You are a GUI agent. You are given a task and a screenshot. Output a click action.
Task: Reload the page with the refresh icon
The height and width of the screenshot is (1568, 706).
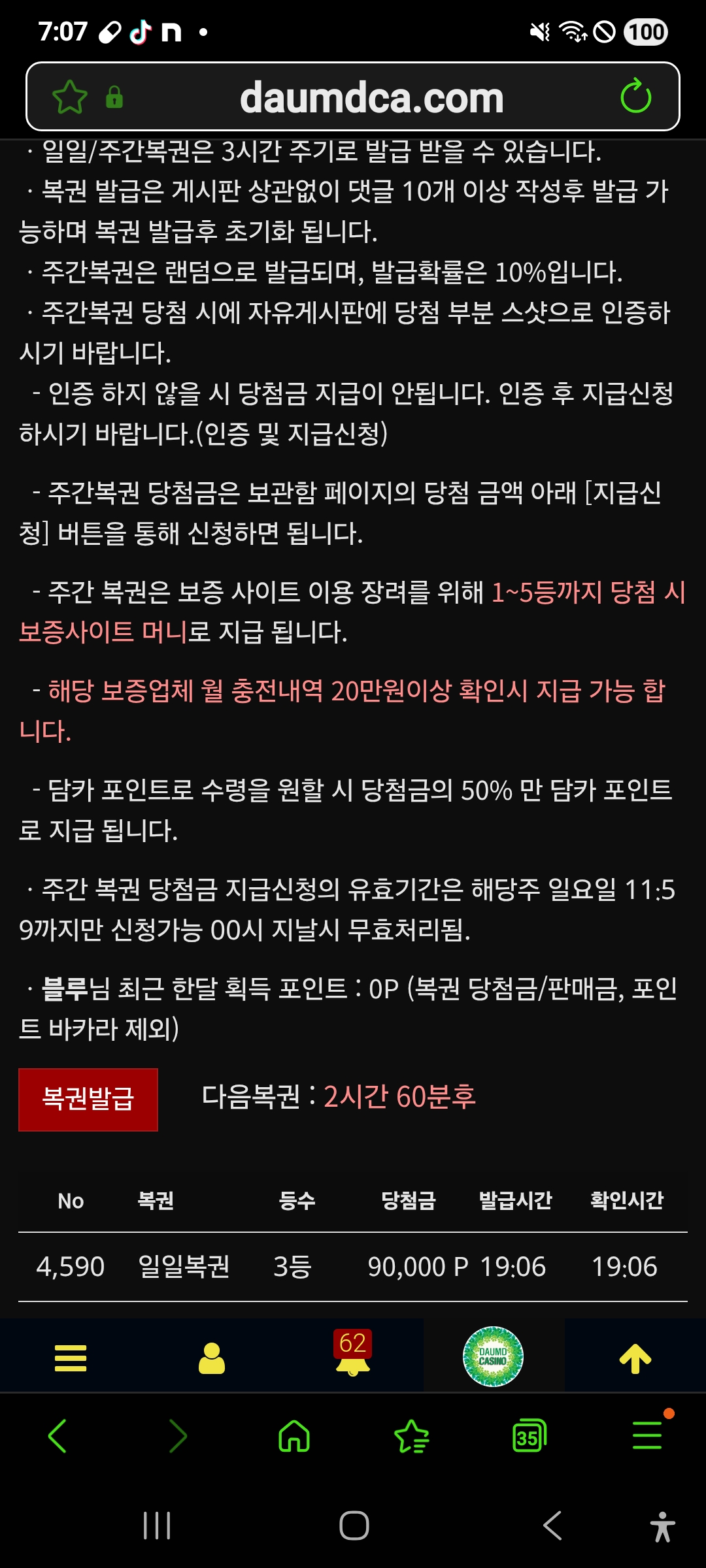[x=635, y=97]
